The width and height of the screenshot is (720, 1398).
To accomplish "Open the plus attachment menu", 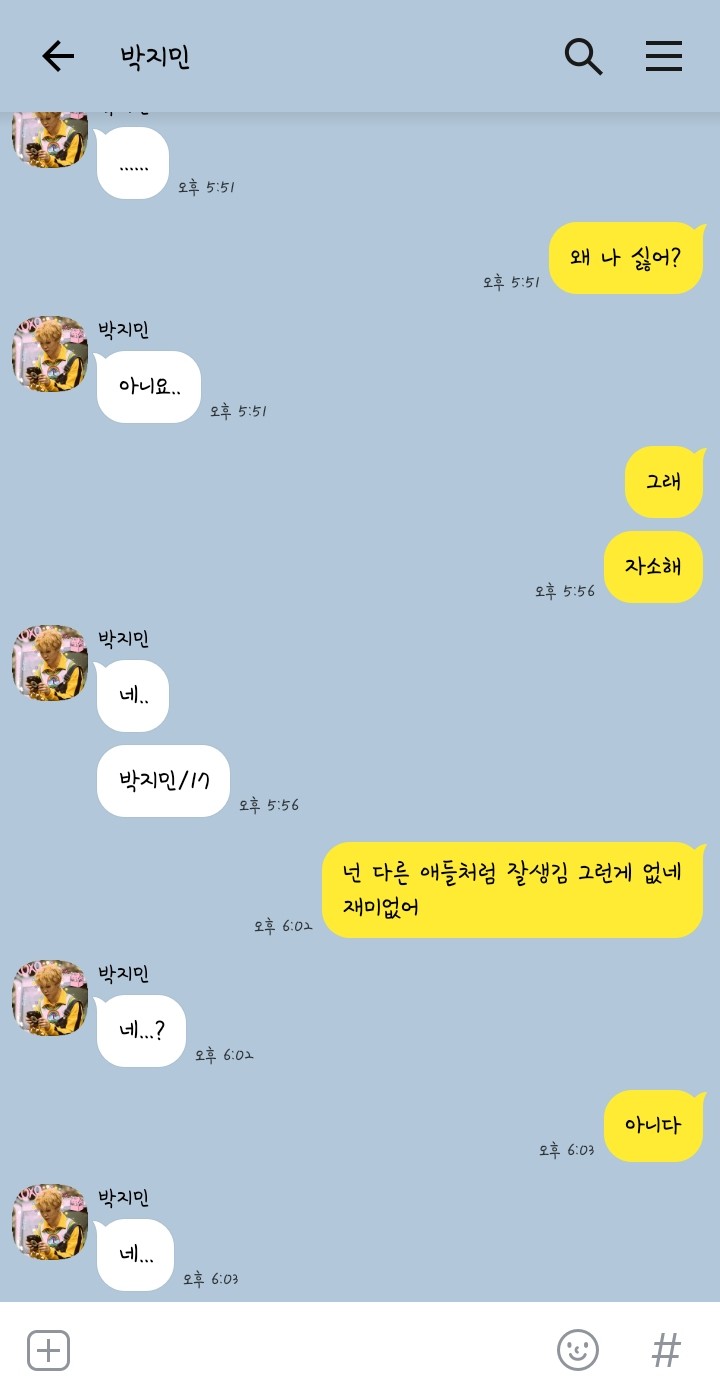I will click(x=48, y=1350).
